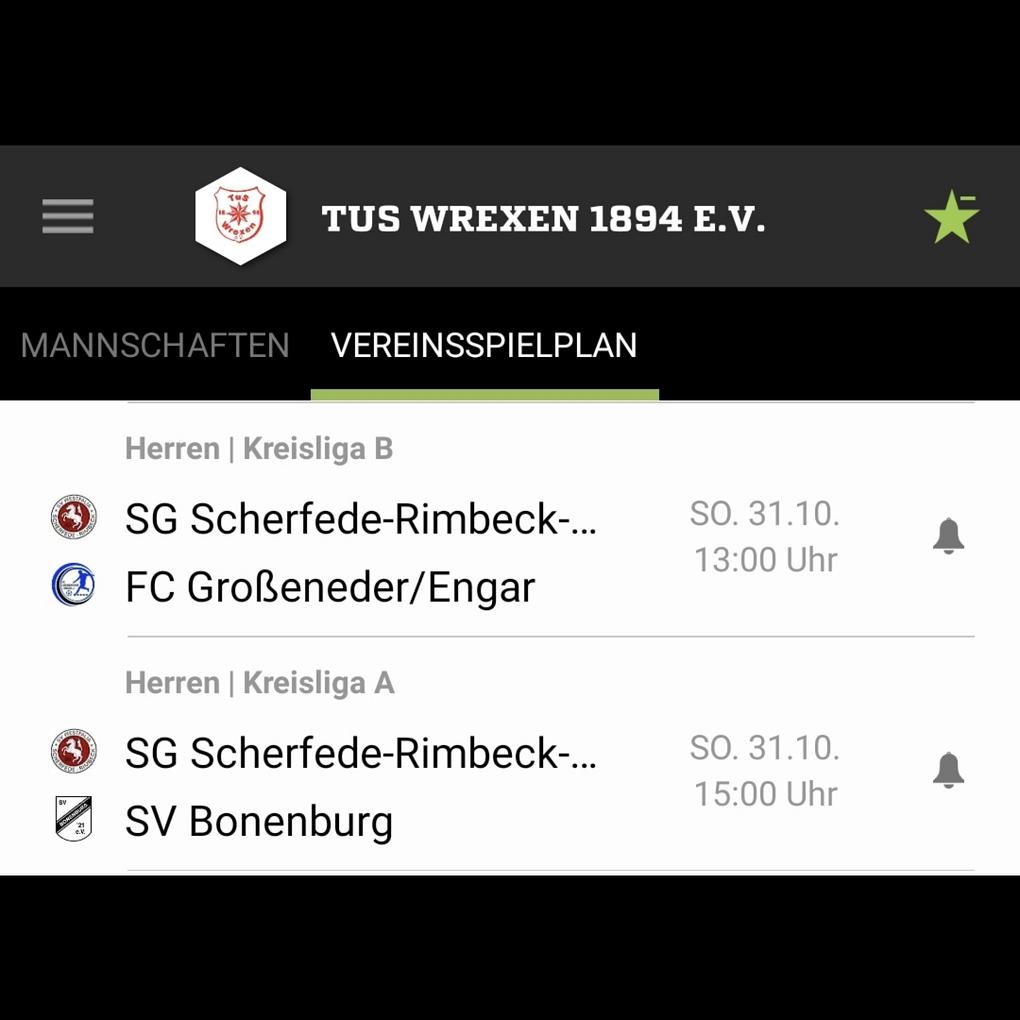Viewport: 1020px width, 1020px height.
Task: Enable bell alert for the 15:00 Uhr match
Action: click(x=948, y=771)
